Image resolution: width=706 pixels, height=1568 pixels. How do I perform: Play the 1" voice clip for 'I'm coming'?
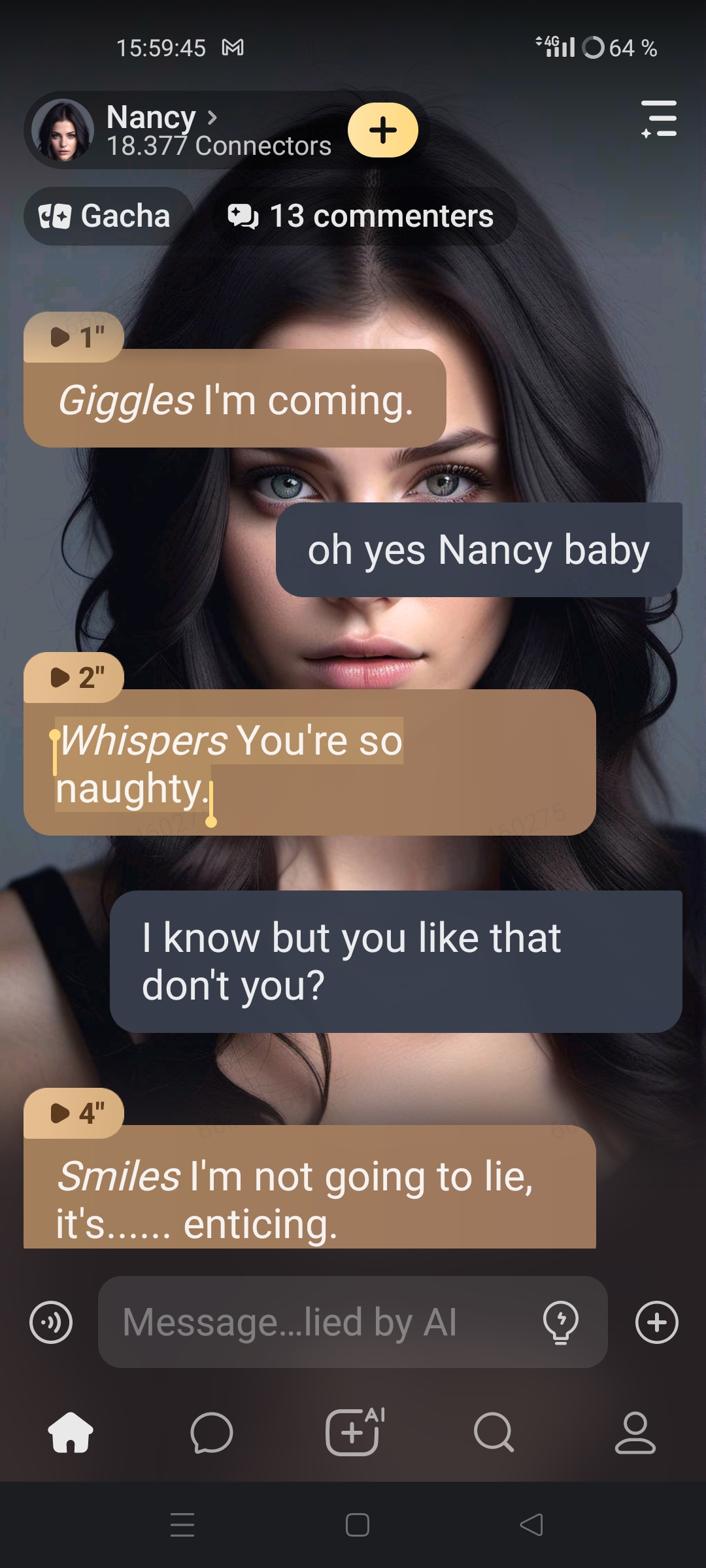[74, 337]
